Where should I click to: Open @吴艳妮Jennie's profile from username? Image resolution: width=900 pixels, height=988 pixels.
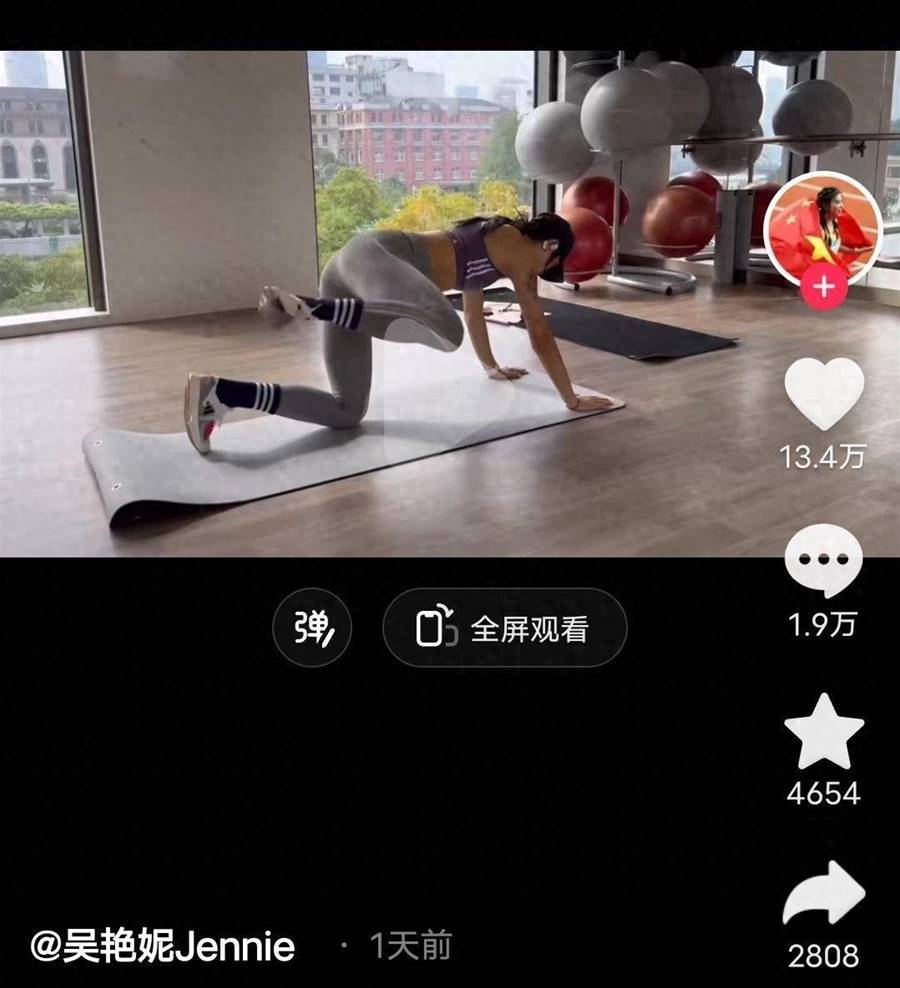click(x=163, y=946)
